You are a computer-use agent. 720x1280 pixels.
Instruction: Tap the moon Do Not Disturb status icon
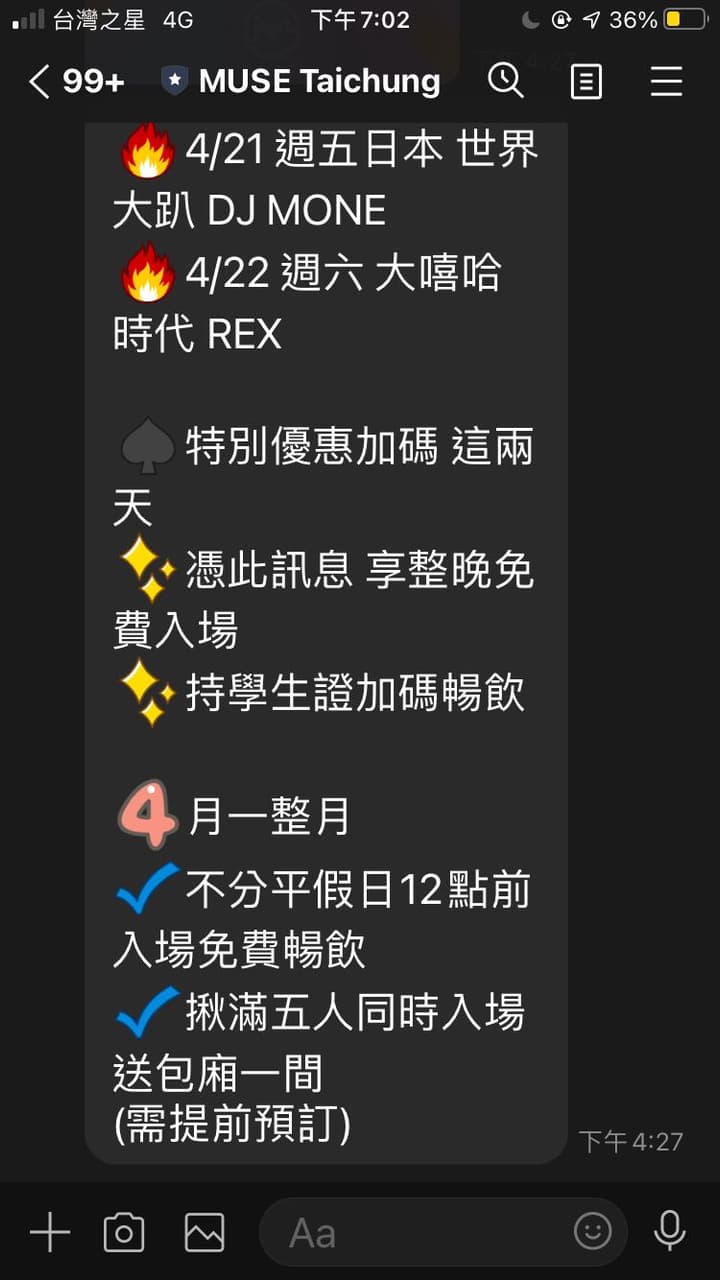point(530,17)
